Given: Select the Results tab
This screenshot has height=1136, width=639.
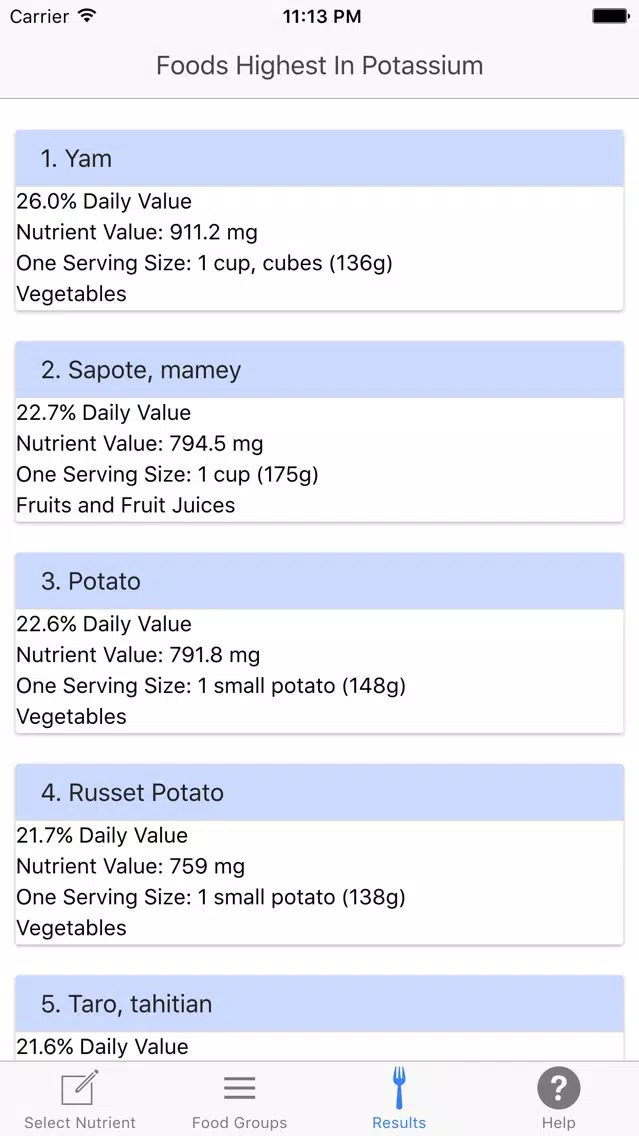Looking at the screenshot, I should [399, 1099].
